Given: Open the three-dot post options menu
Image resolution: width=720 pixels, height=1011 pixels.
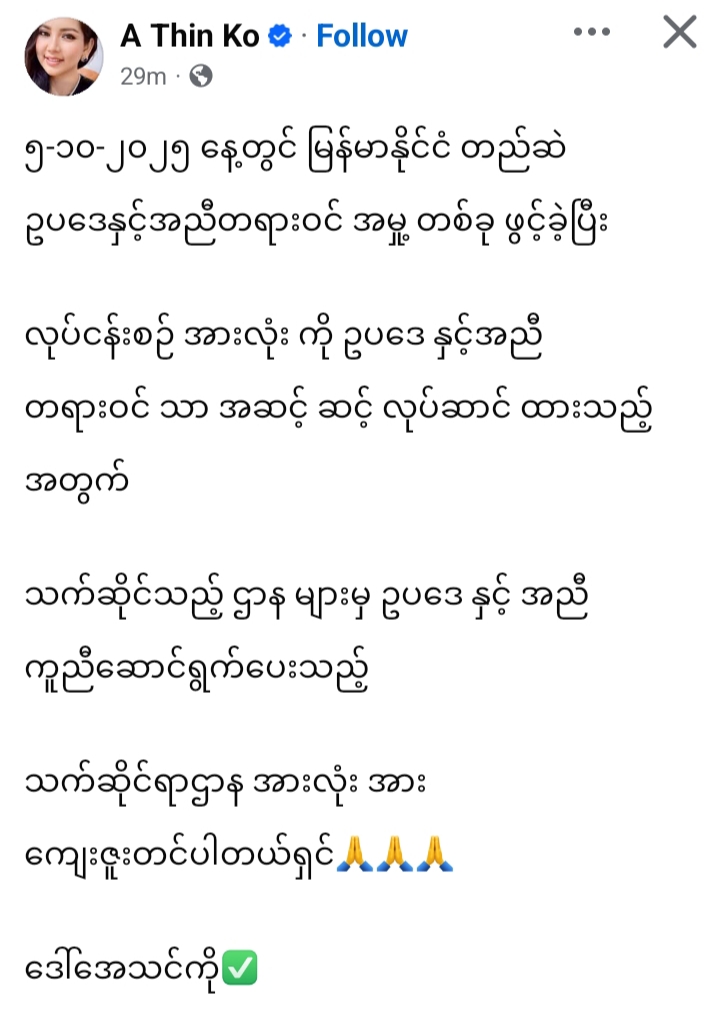Looking at the screenshot, I should click(591, 33).
